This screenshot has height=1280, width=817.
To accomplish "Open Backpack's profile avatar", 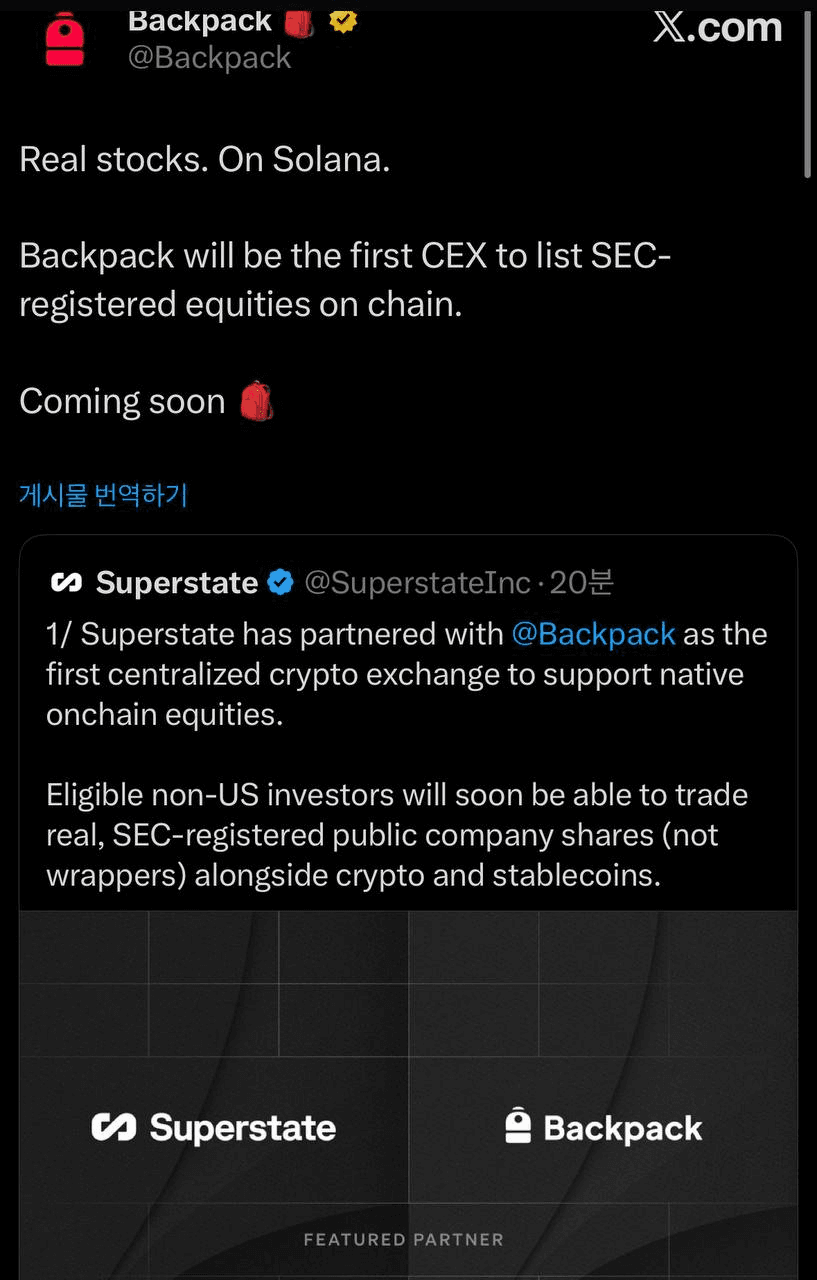I will [x=65, y=41].
